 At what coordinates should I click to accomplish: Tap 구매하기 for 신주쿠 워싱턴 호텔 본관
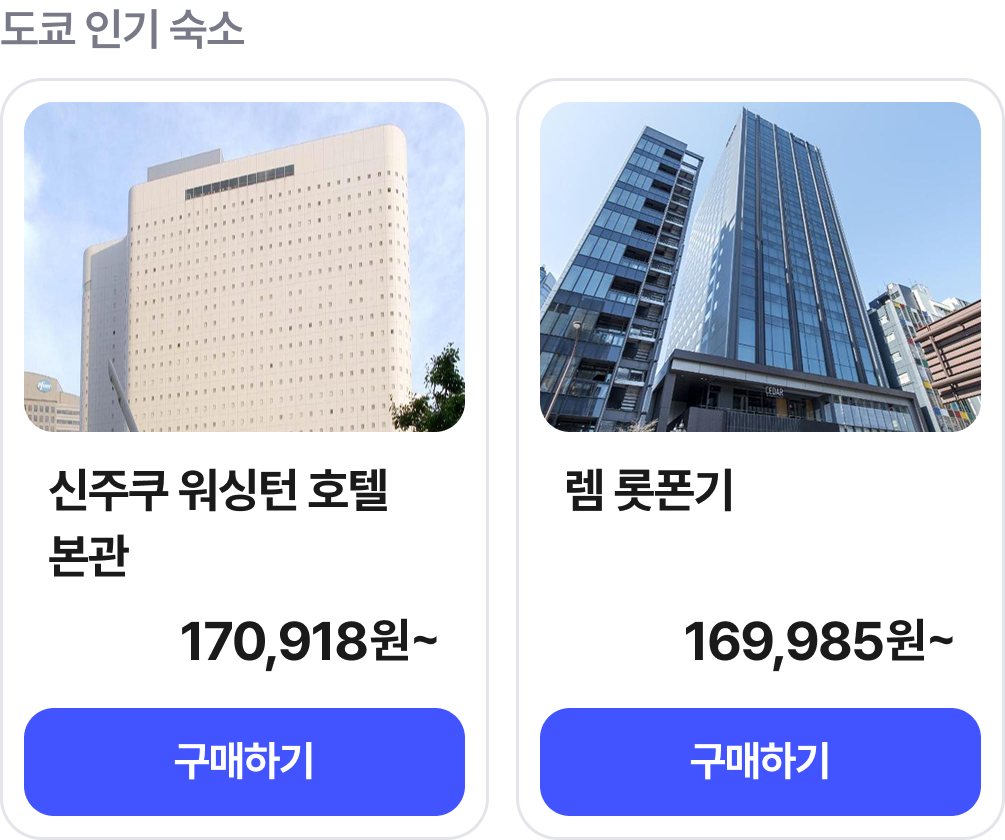(244, 762)
